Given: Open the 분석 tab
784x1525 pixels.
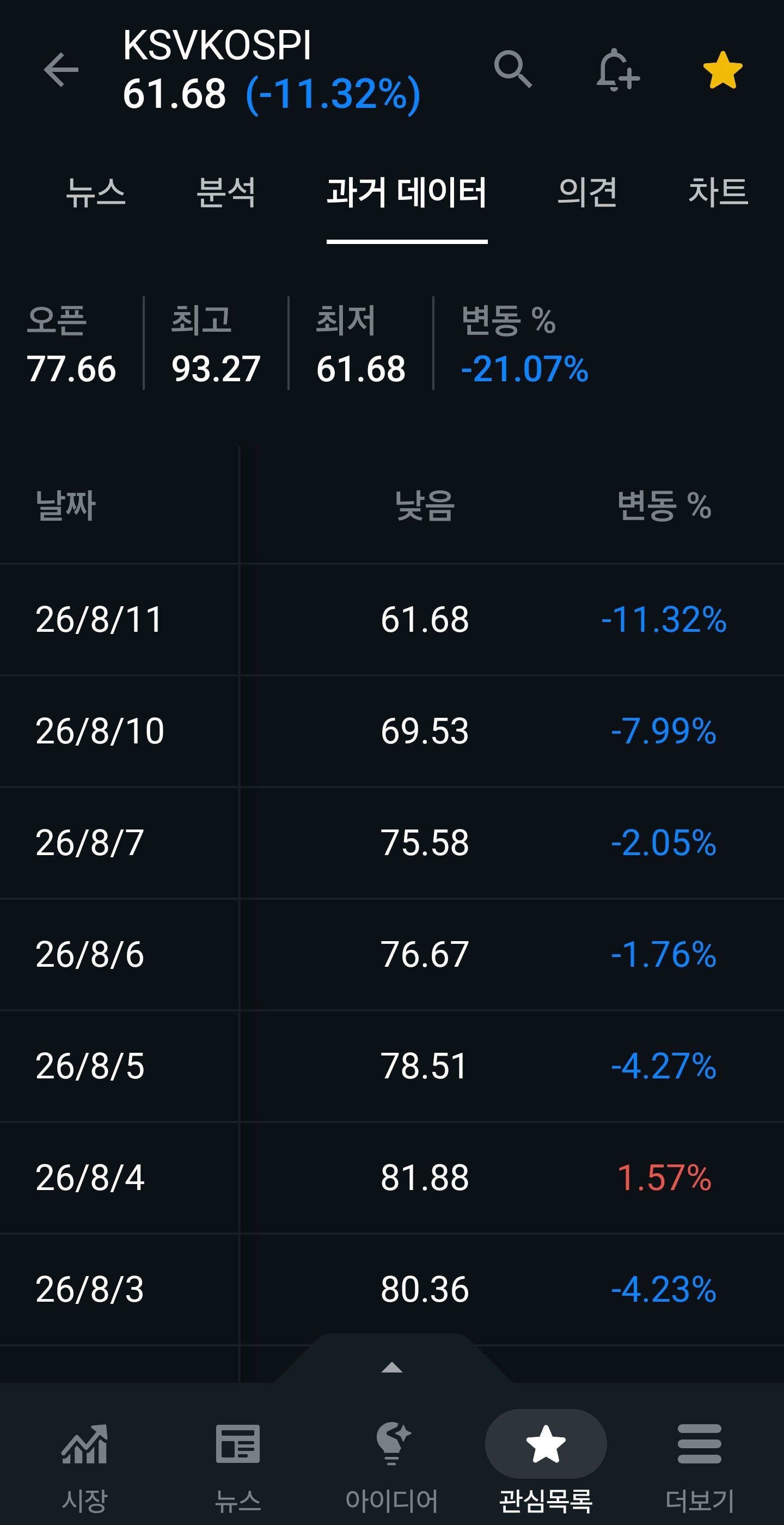Looking at the screenshot, I should point(226,192).
